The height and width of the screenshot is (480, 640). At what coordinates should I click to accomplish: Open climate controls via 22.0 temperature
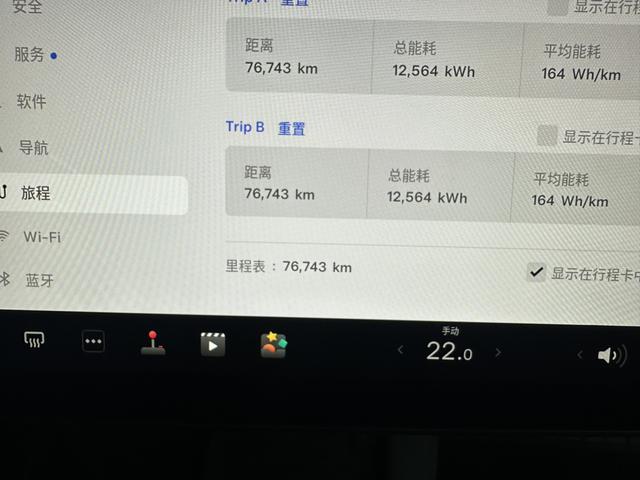[x=449, y=351]
